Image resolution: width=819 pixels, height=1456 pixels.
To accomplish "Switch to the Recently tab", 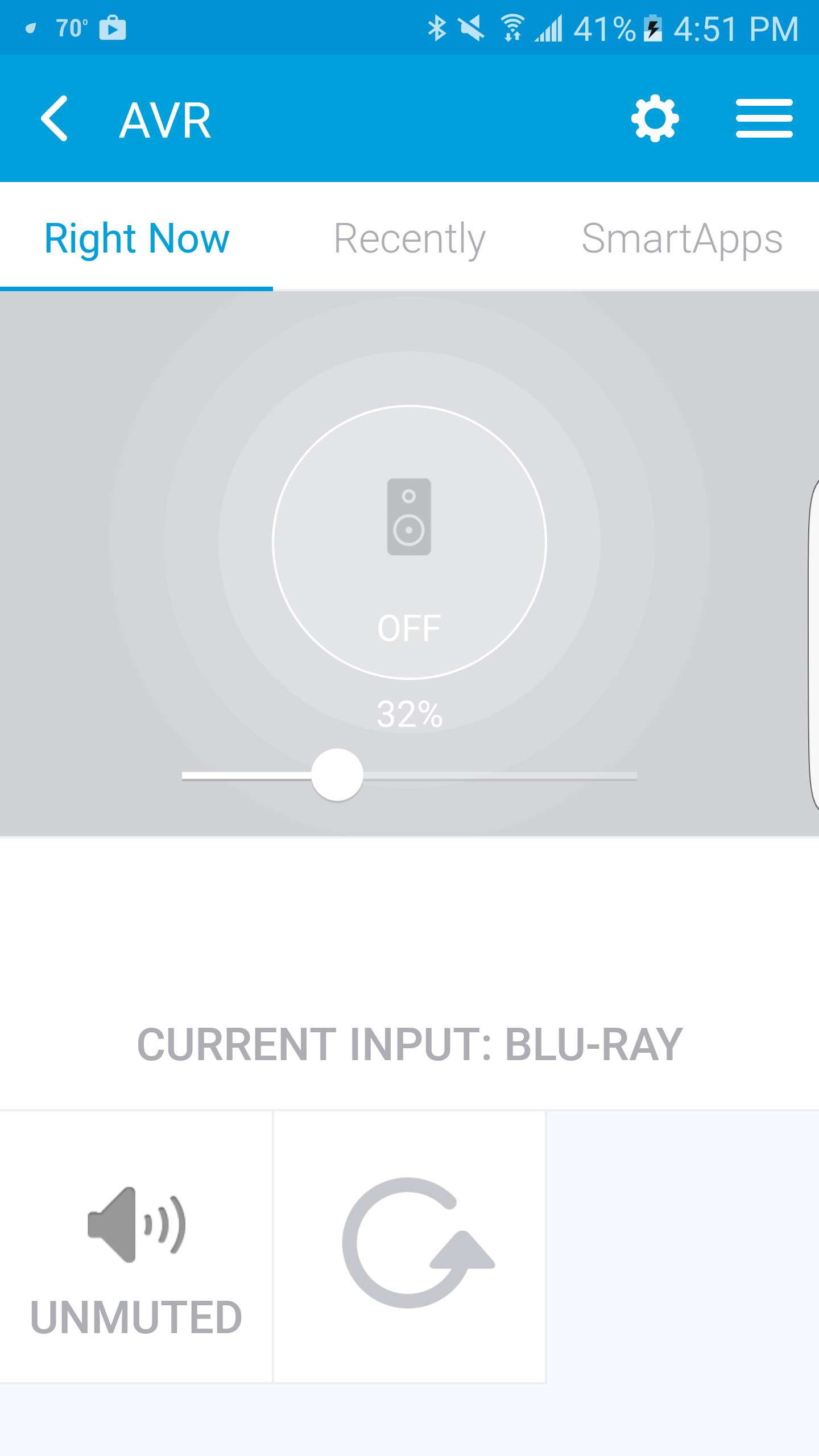I will (409, 239).
